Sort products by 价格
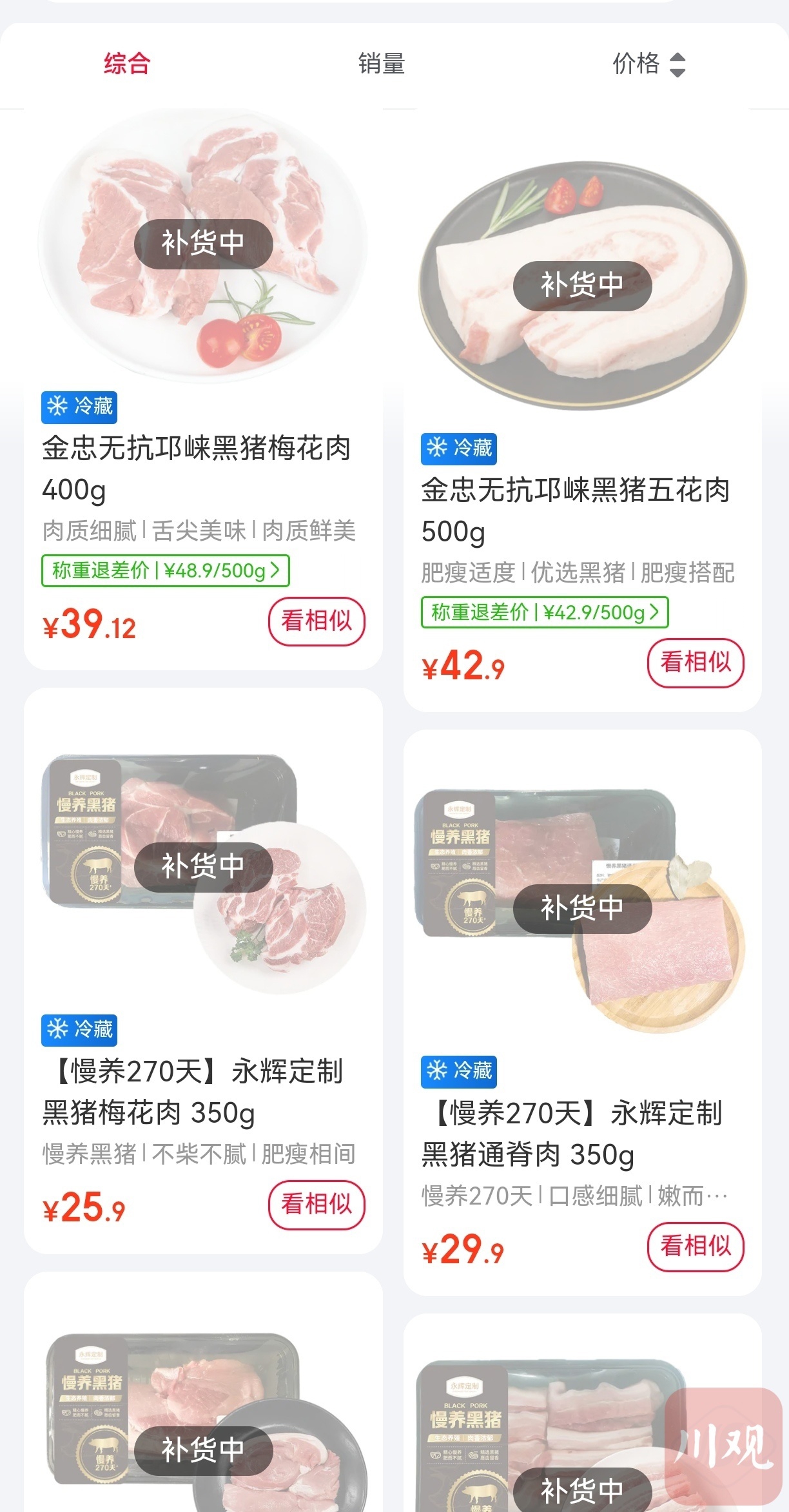This screenshot has width=789, height=1512. [x=647, y=64]
